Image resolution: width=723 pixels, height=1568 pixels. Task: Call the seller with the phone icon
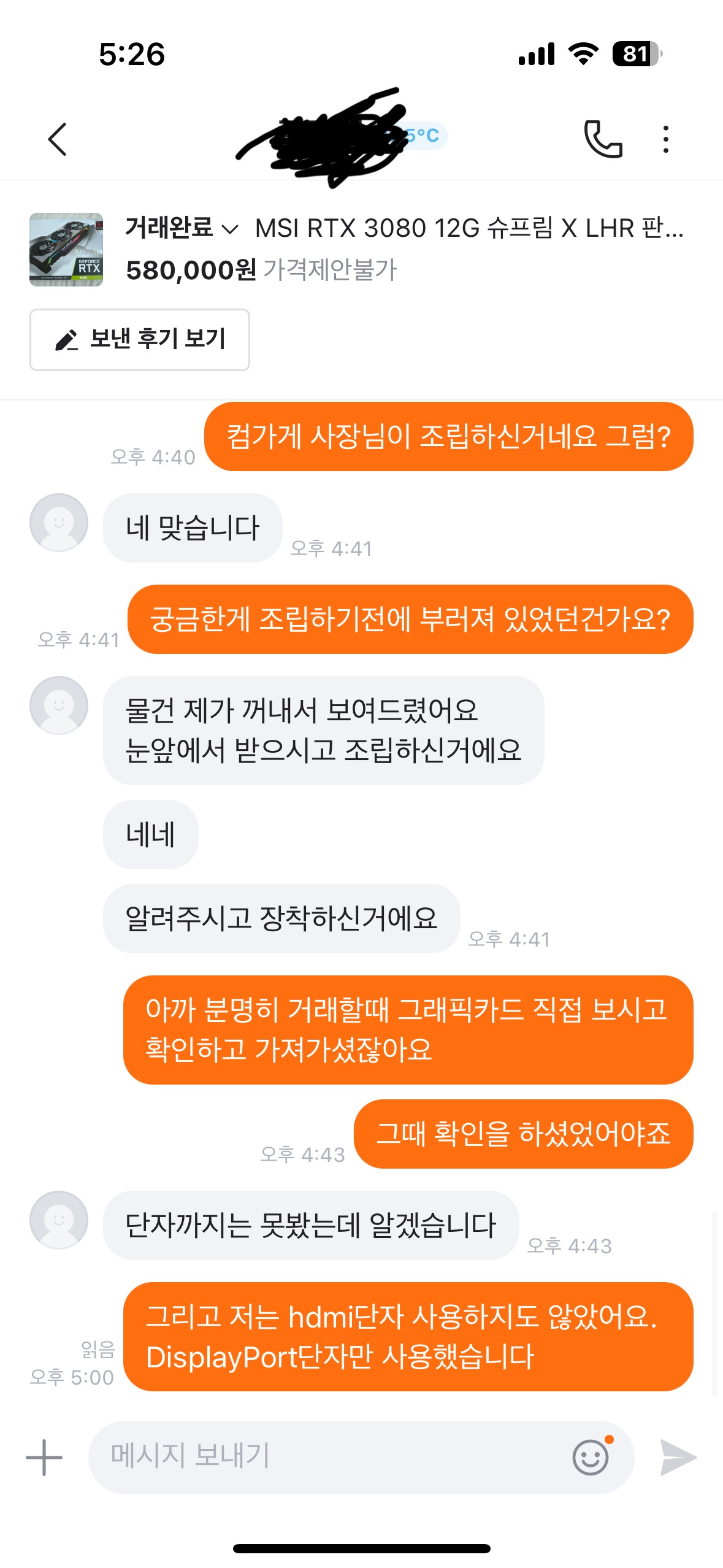(603, 139)
